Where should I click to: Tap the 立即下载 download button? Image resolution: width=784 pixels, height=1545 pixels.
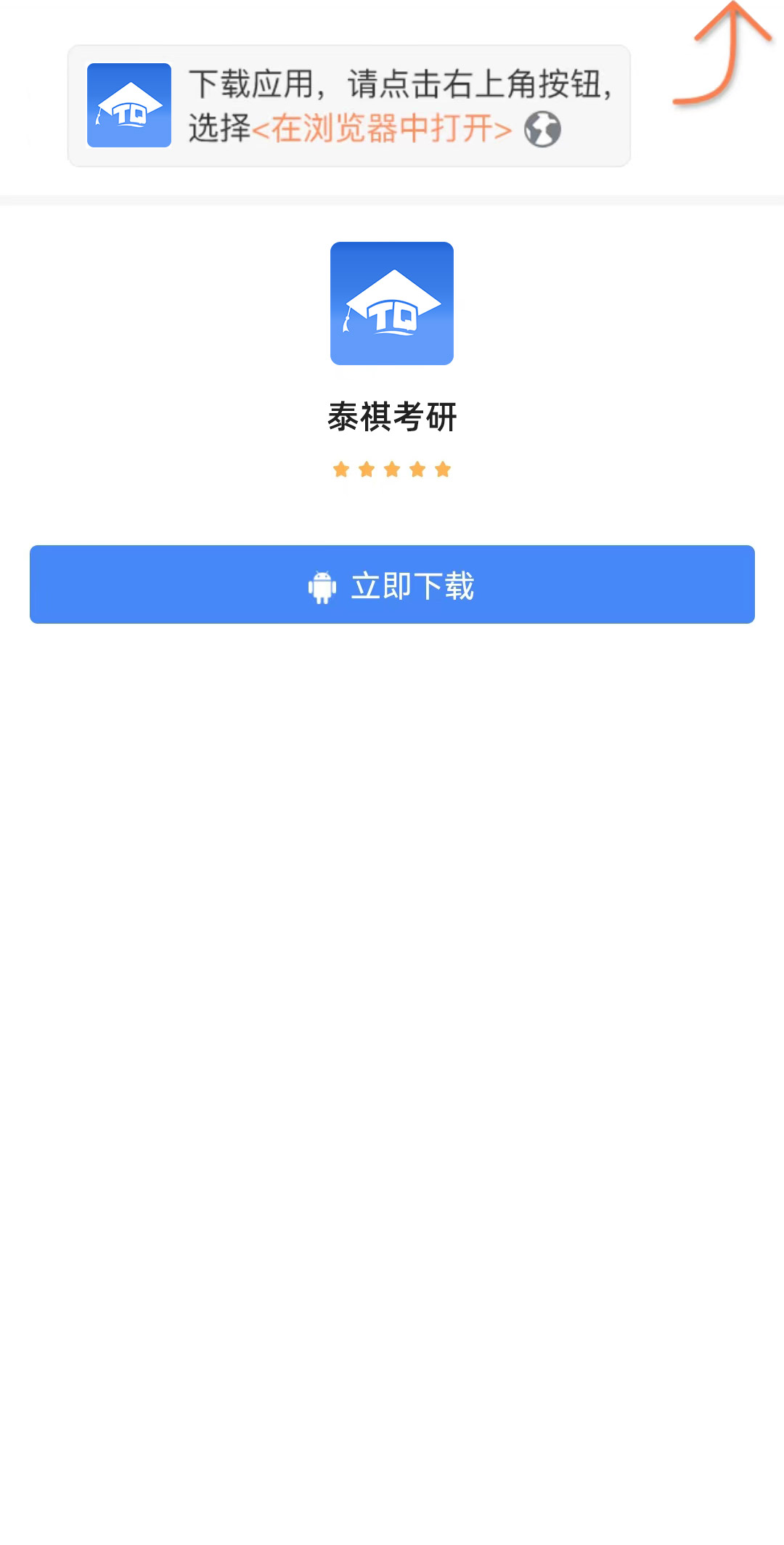point(392,584)
